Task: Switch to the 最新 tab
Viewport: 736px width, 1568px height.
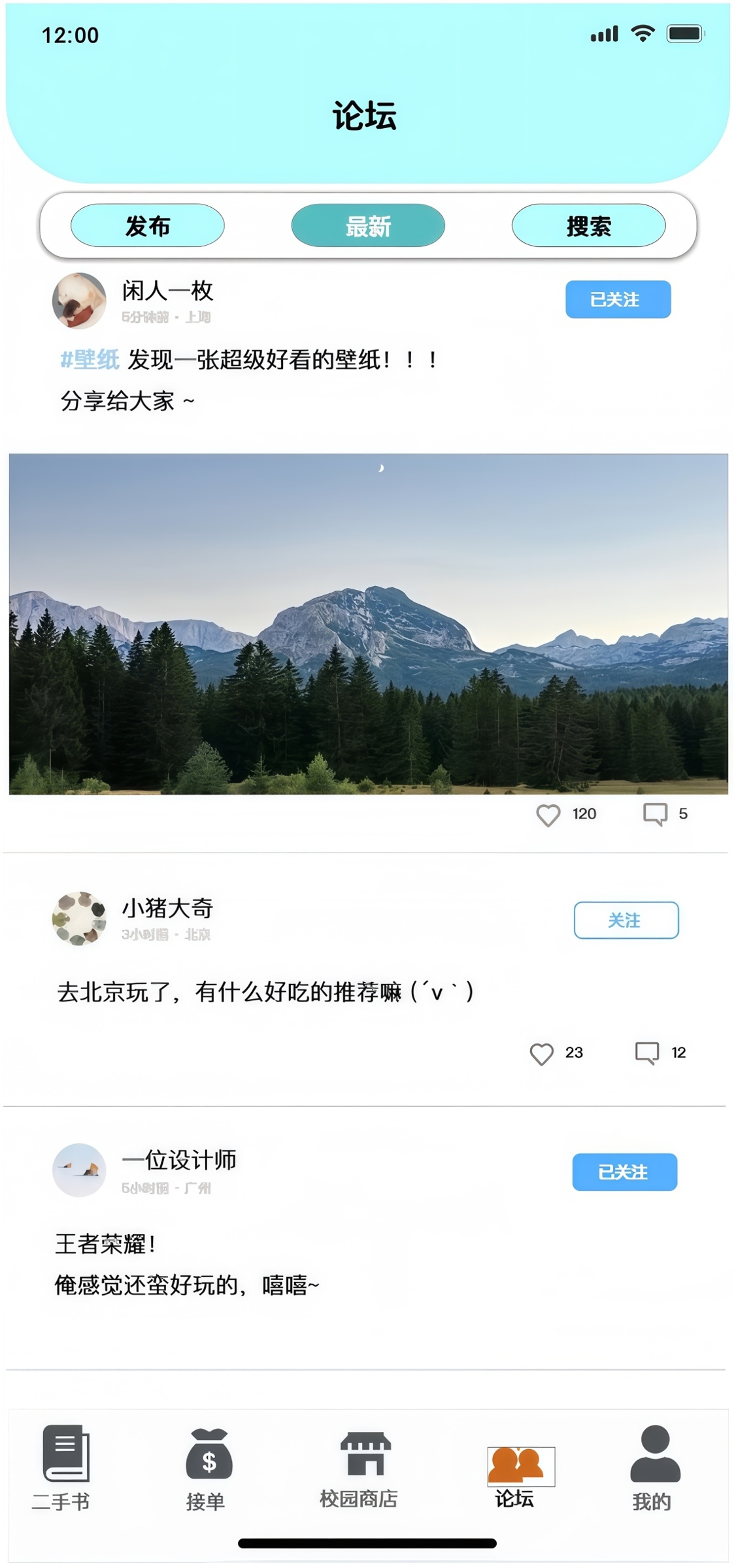Action: (368, 225)
